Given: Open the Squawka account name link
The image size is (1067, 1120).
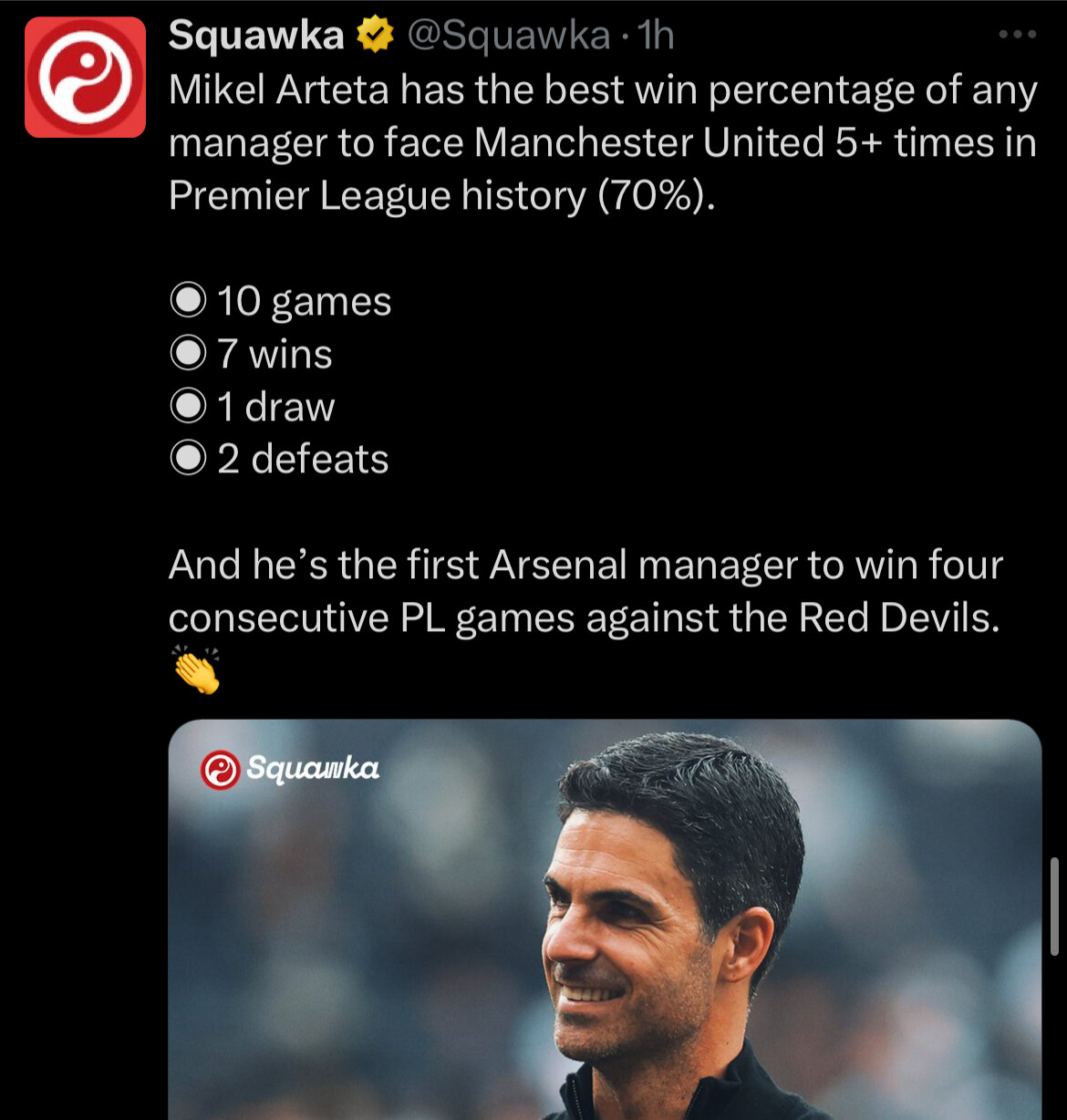Looking at the screenshot, I should (x=256, y=36).
